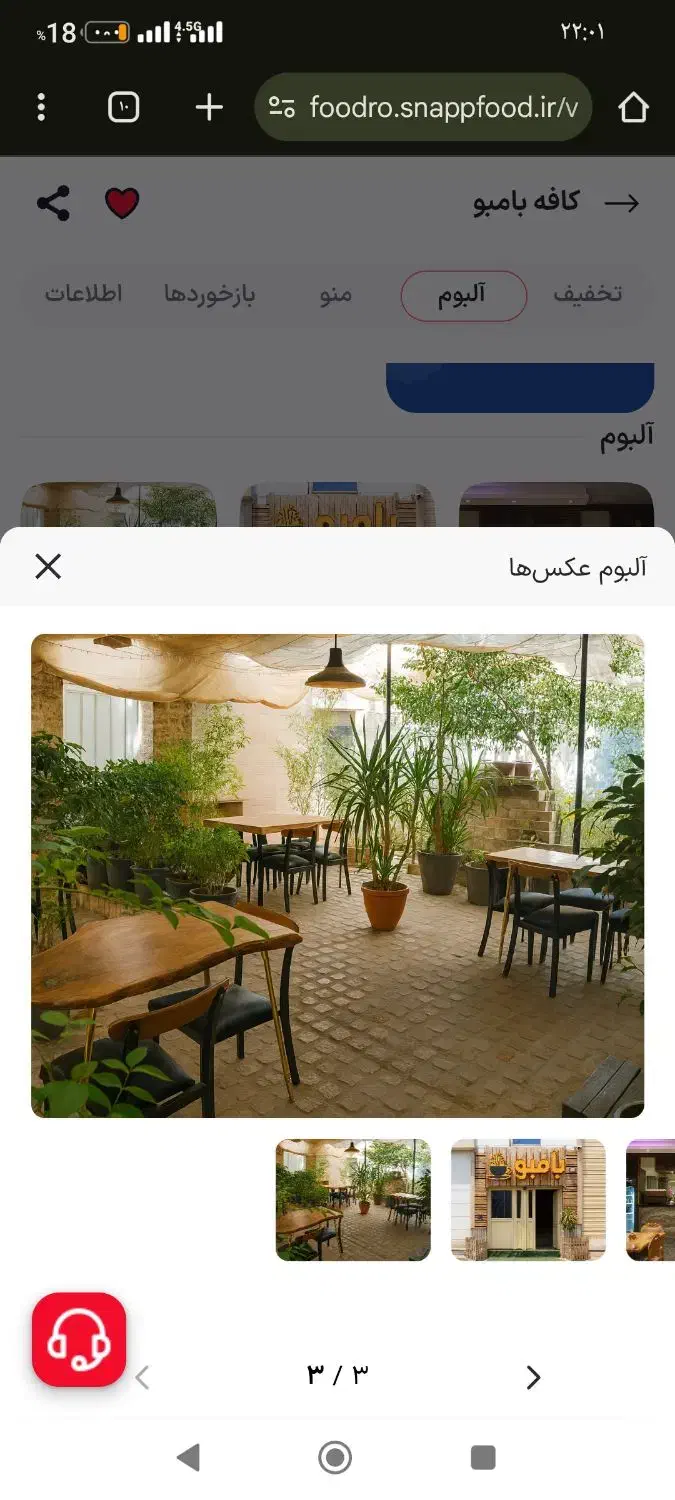Select the bamboo storefront sign thumbnail
This screenshot has height=1500, width=675.
click(528, 1200)
